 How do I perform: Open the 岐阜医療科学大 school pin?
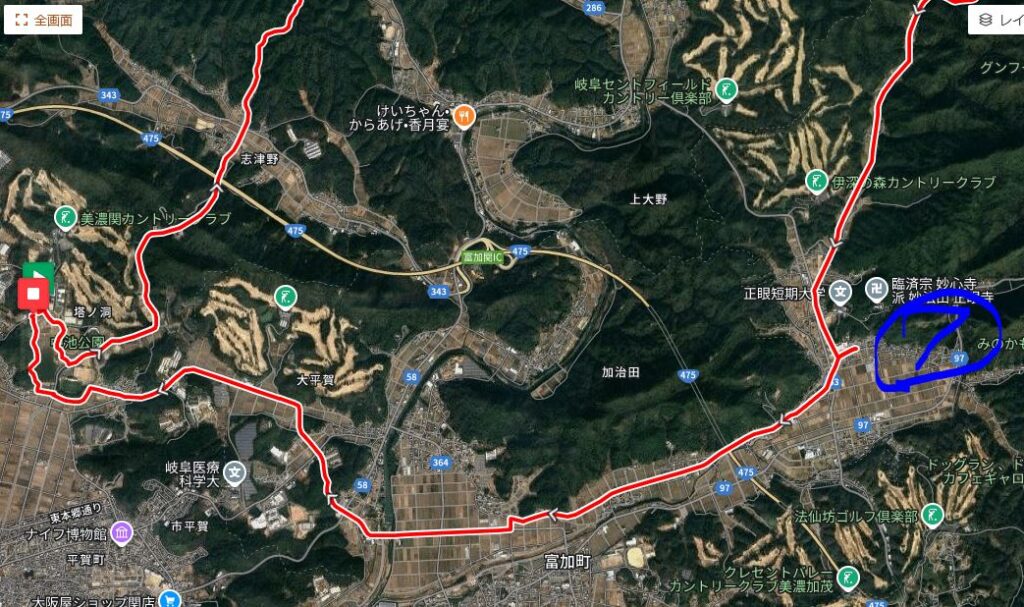[235, 471]
